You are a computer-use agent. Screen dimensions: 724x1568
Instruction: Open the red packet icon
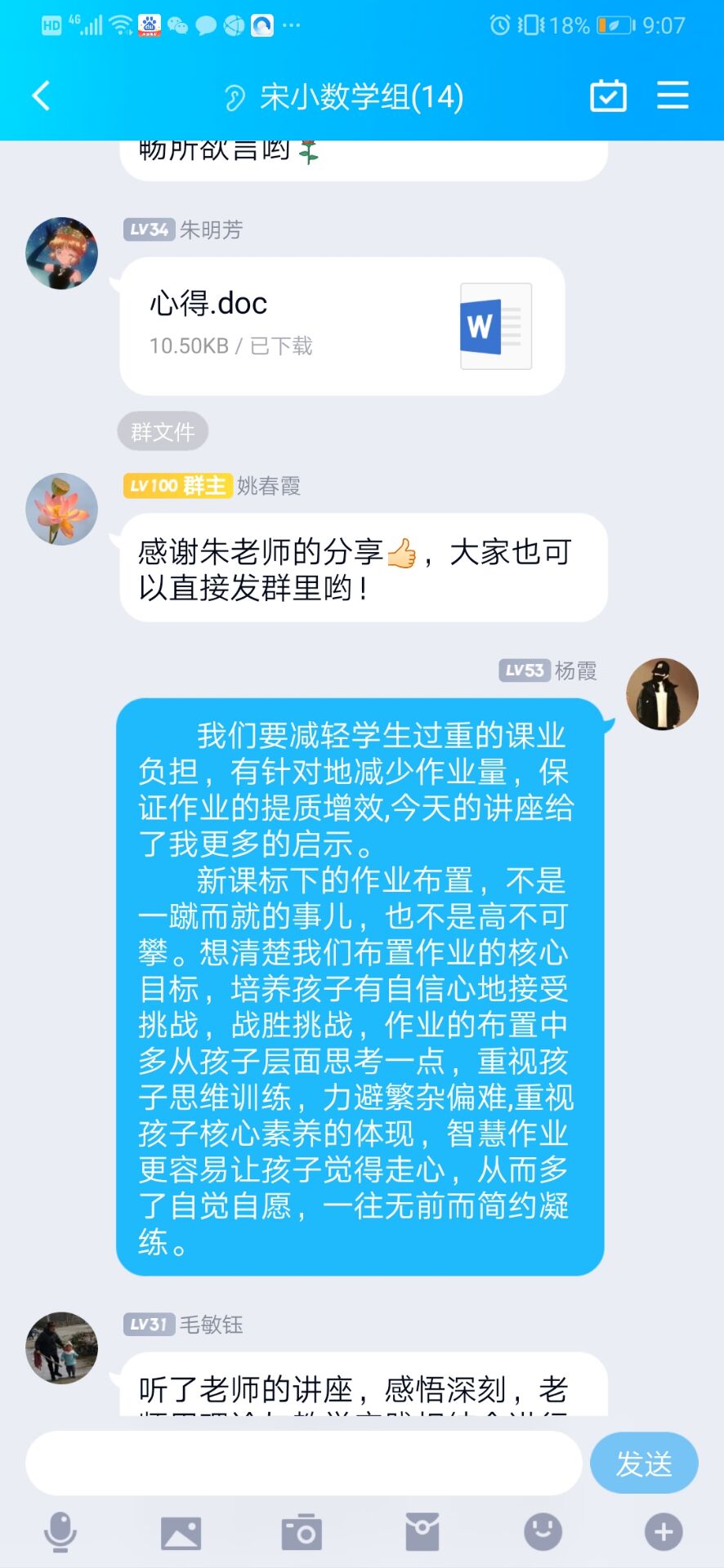click(422, 1532)
